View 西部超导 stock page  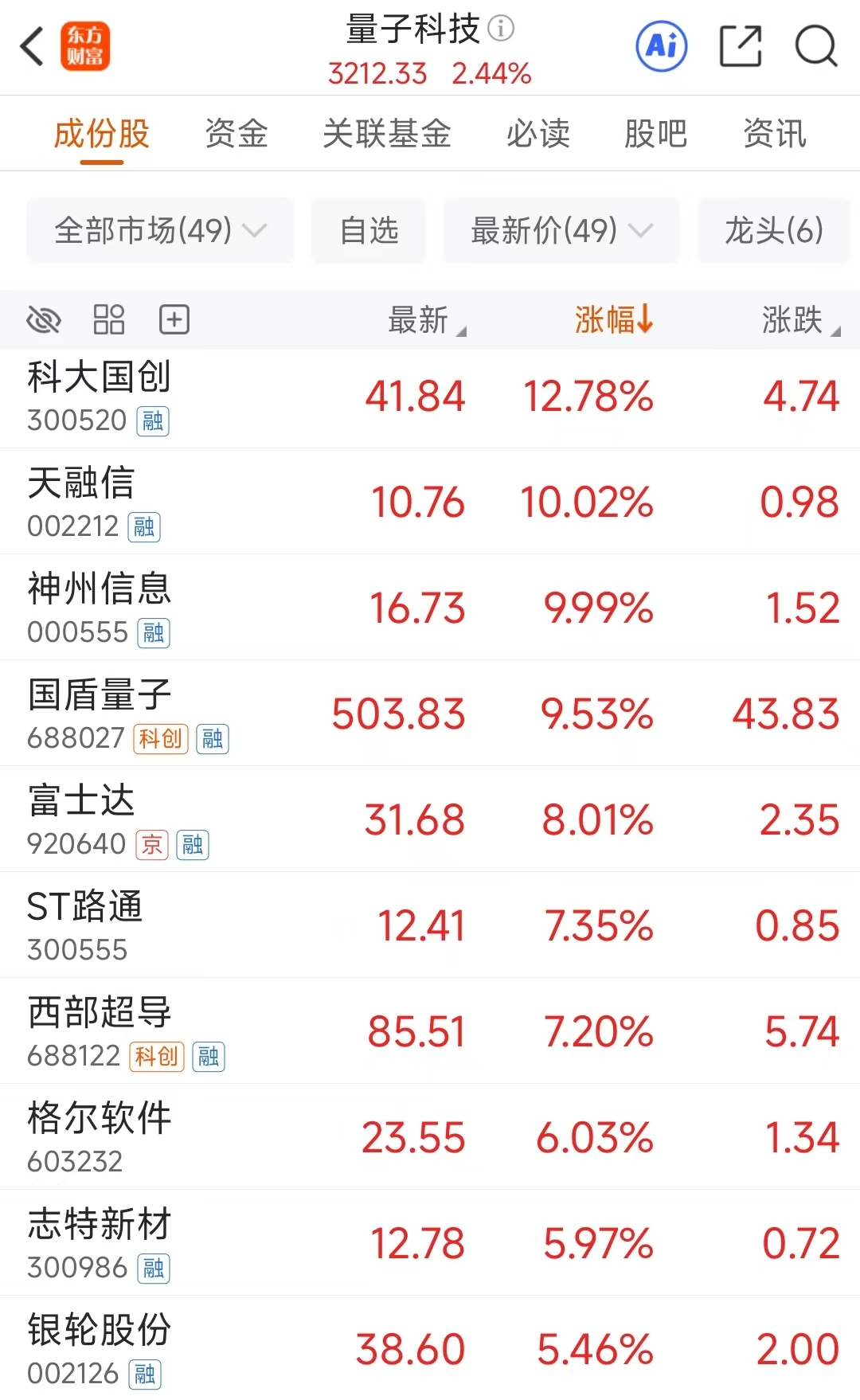tap(100, 1013)
